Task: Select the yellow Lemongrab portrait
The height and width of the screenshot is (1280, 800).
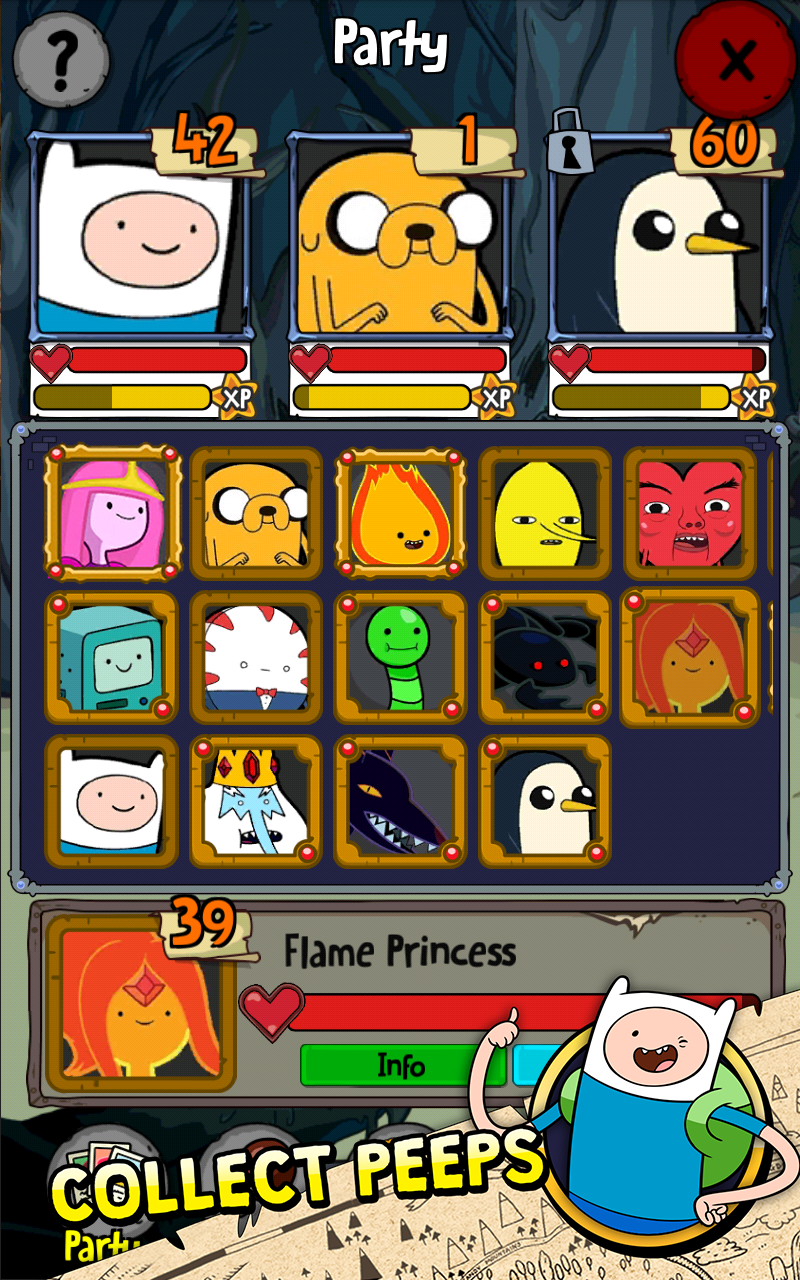Action: pos(545,512)
